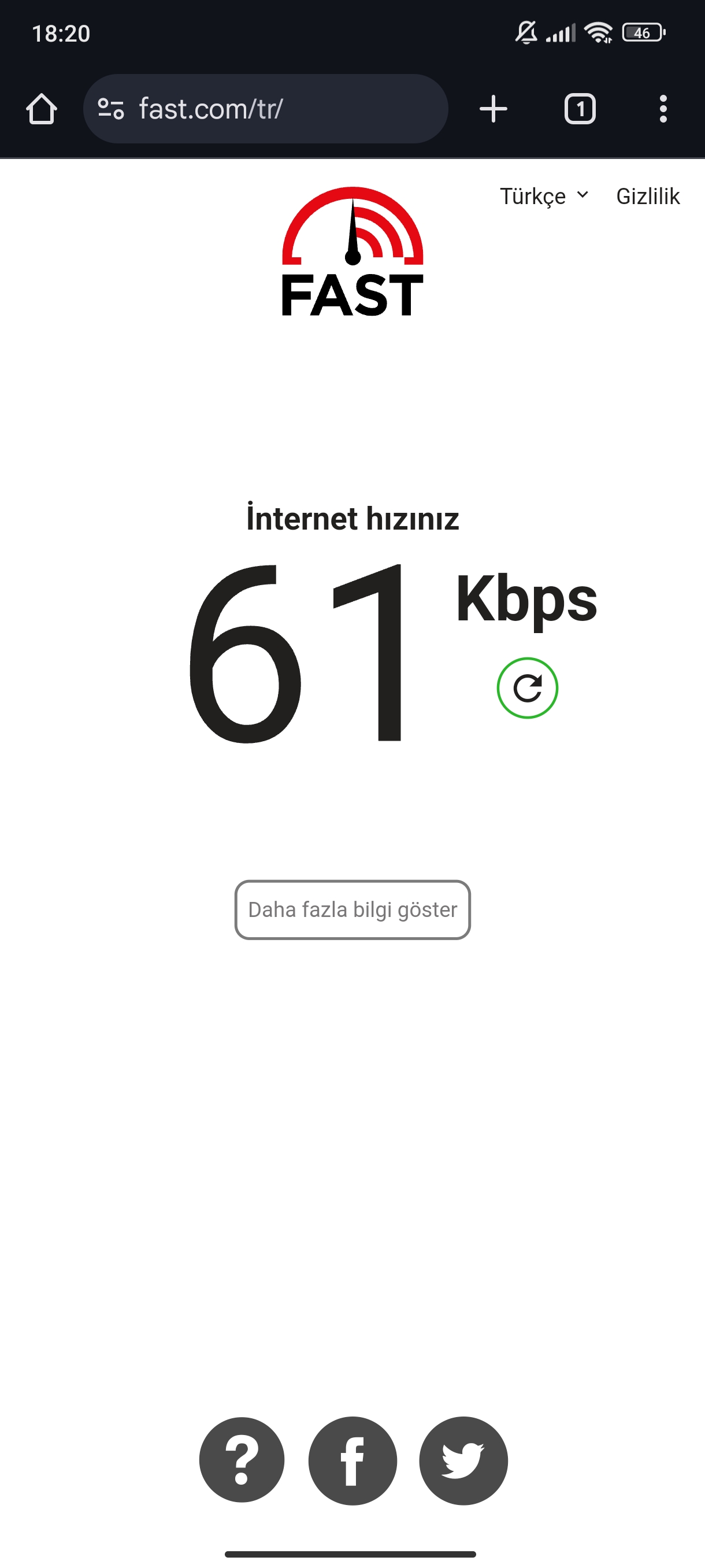This screenshot has width=705, height=1568.
Task: Open the browser overflow menu
Action: [663, 110]
